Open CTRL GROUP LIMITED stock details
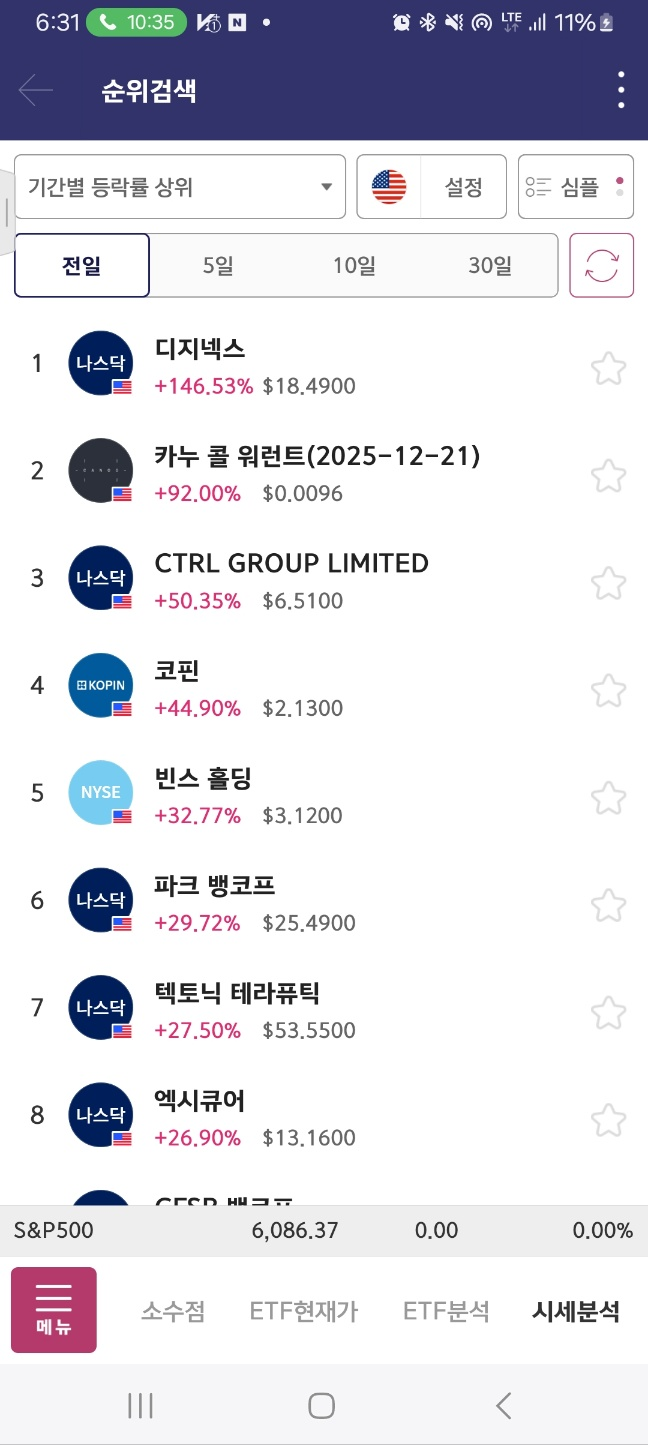This screenshot has height=1445, width=648. pyautogui.click(x=300, y=580)
